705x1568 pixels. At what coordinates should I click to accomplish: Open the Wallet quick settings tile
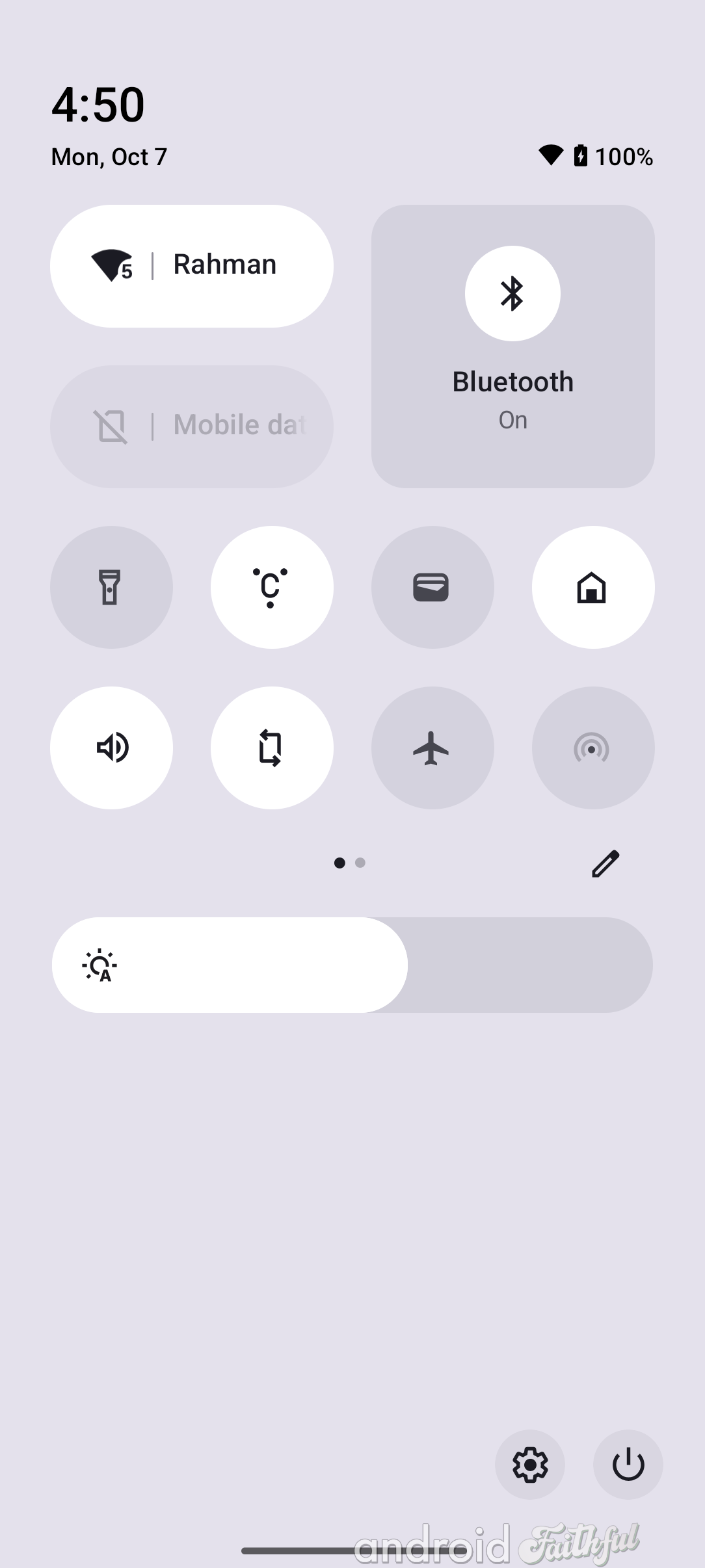pos(432,587)
